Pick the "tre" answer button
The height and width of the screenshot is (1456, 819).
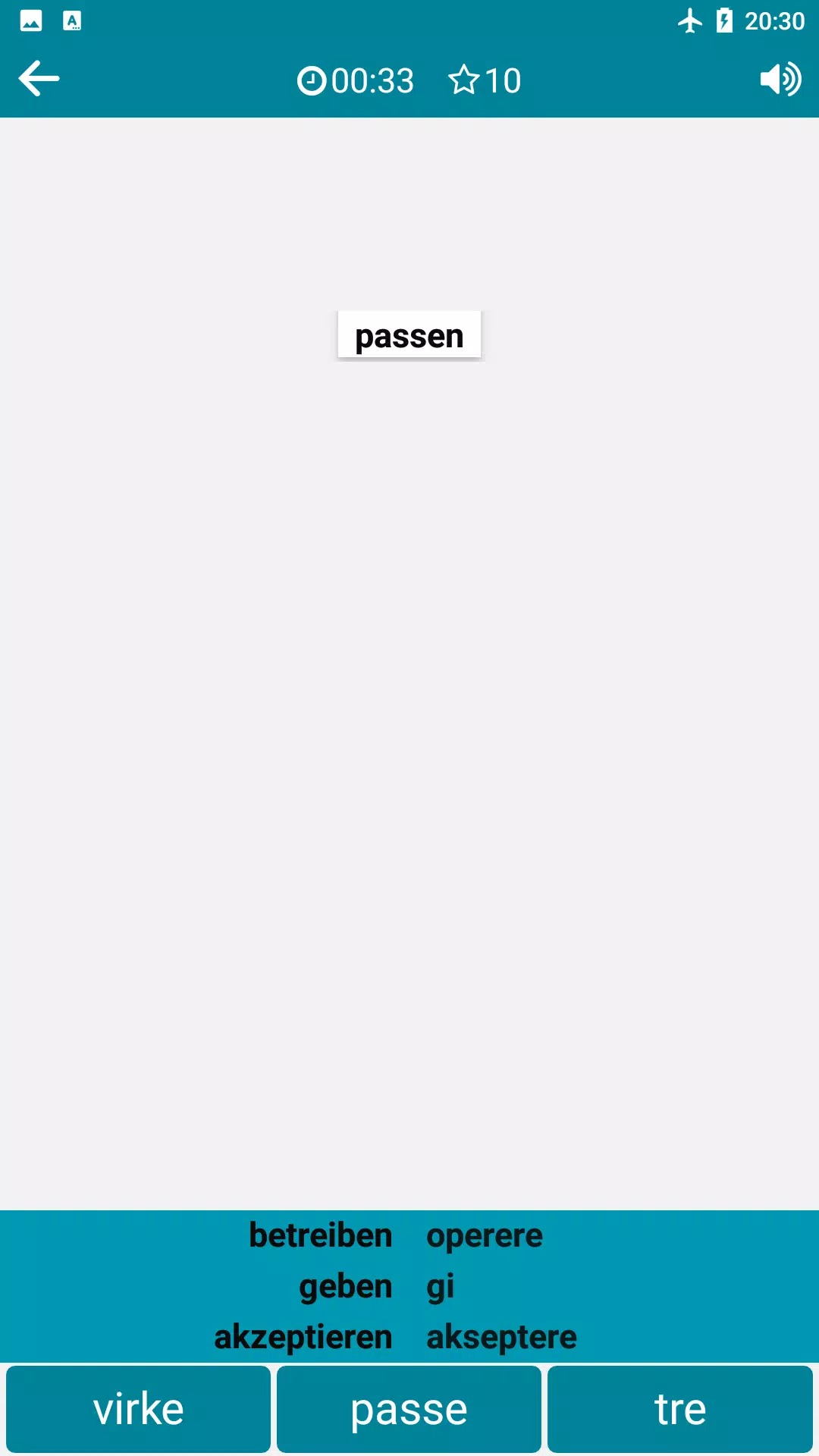click(x=679, y=1409)
